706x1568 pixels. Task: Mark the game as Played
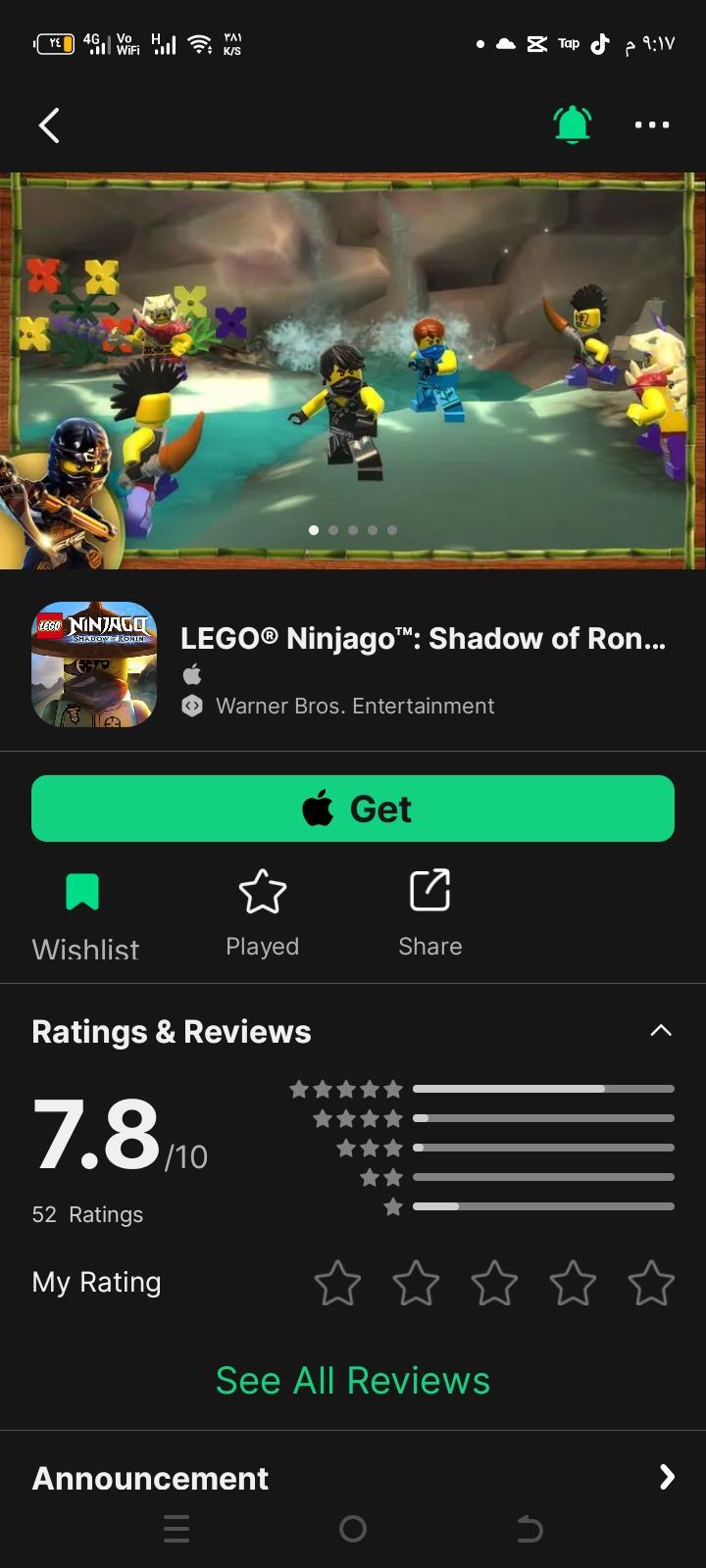[x=263, y=915]
